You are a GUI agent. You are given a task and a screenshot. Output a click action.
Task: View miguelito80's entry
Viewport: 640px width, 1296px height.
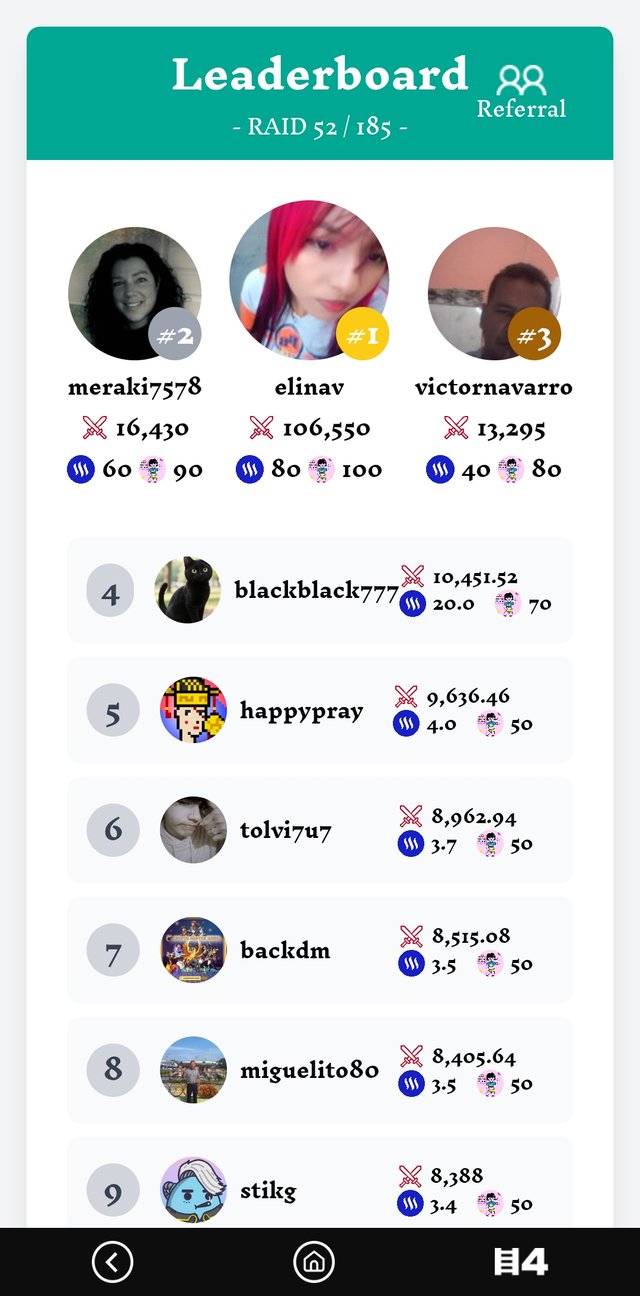pos(320,1070)
